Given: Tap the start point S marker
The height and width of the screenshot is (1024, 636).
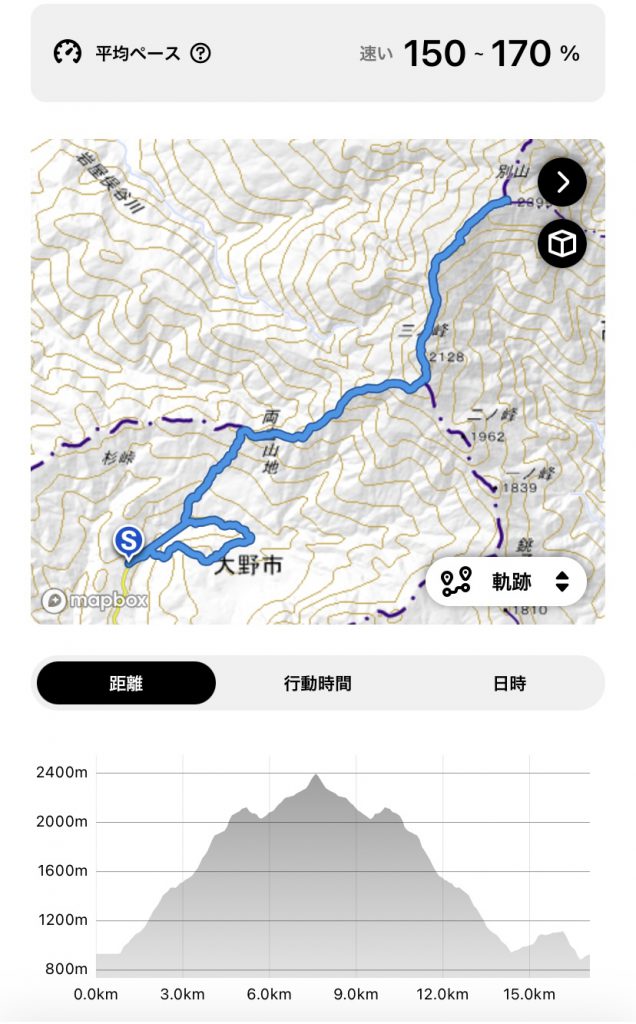Looking at the screenshot, I should (x=128, y=541).
